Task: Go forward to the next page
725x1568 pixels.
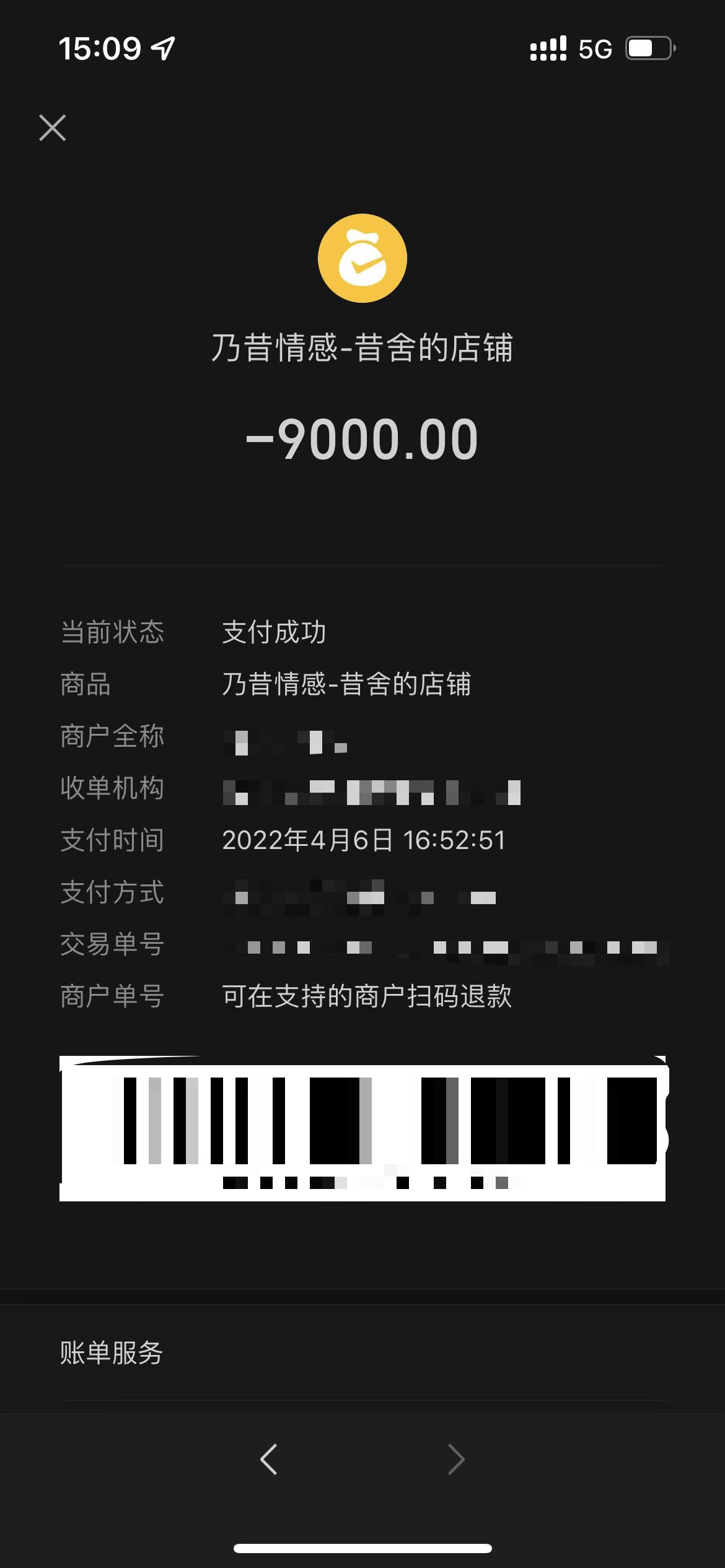Action: point(456,1460)
